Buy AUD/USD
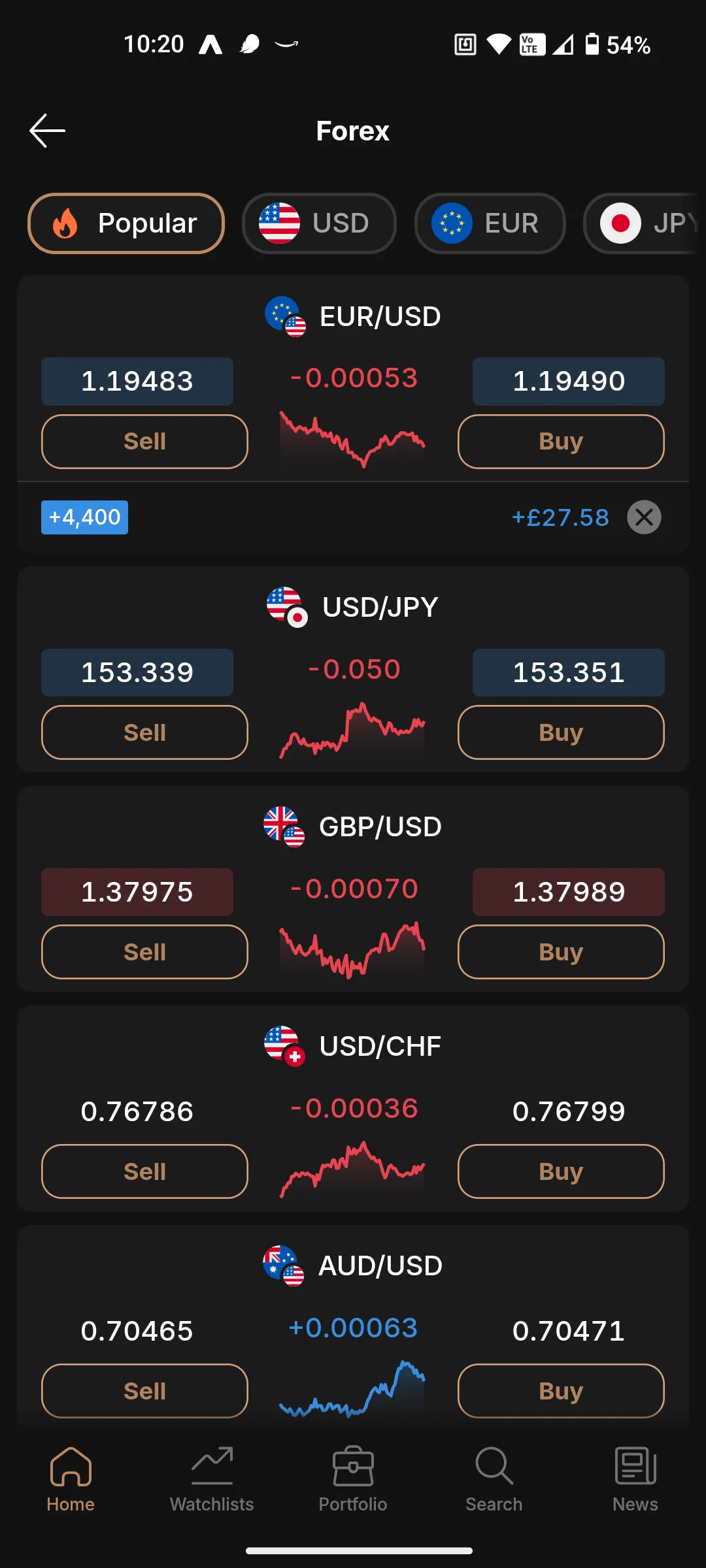The image size is (706, 1568). 561,1391
